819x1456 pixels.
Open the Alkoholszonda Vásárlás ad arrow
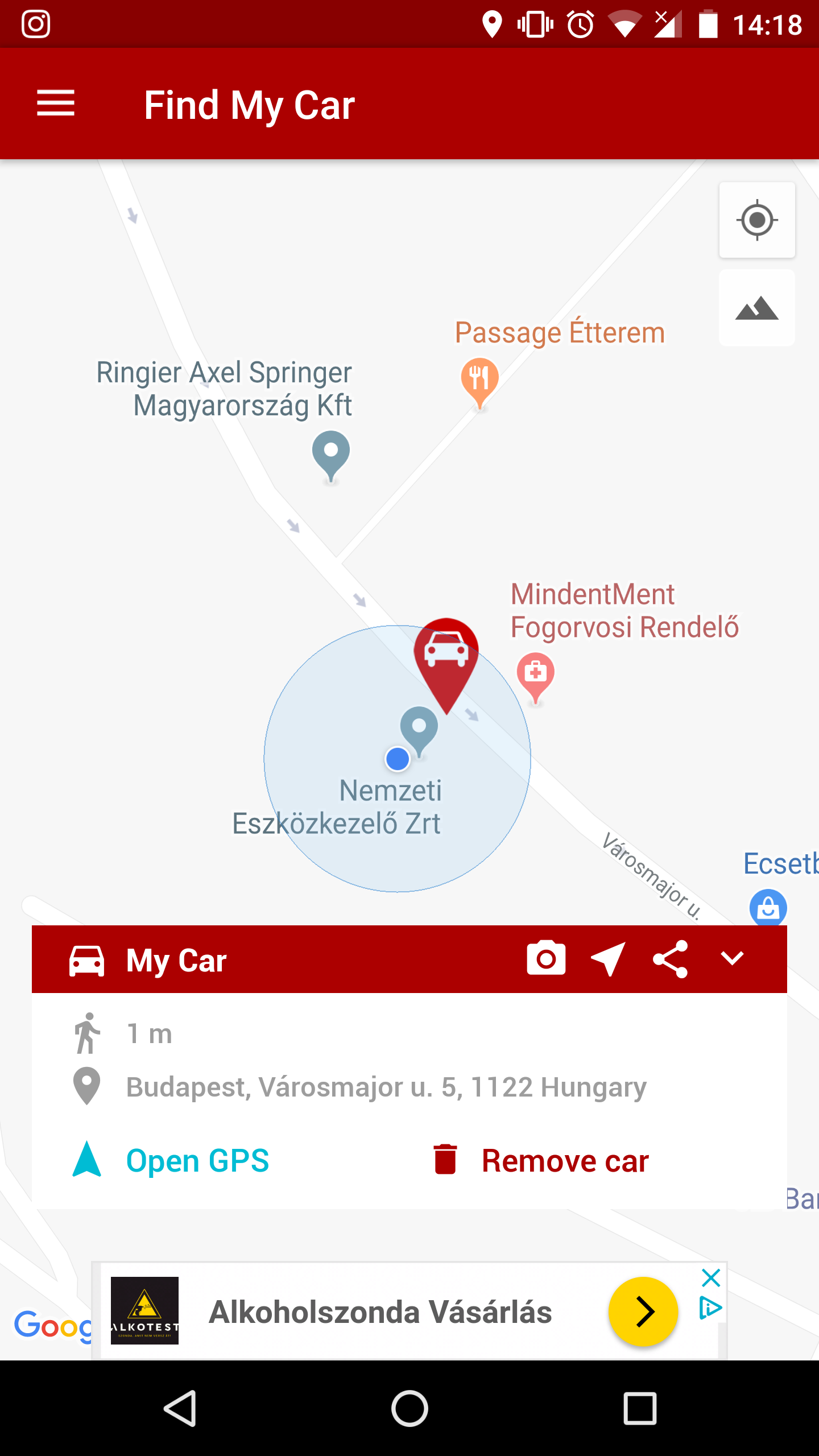pyautogui.click(x=643, y=1312)
